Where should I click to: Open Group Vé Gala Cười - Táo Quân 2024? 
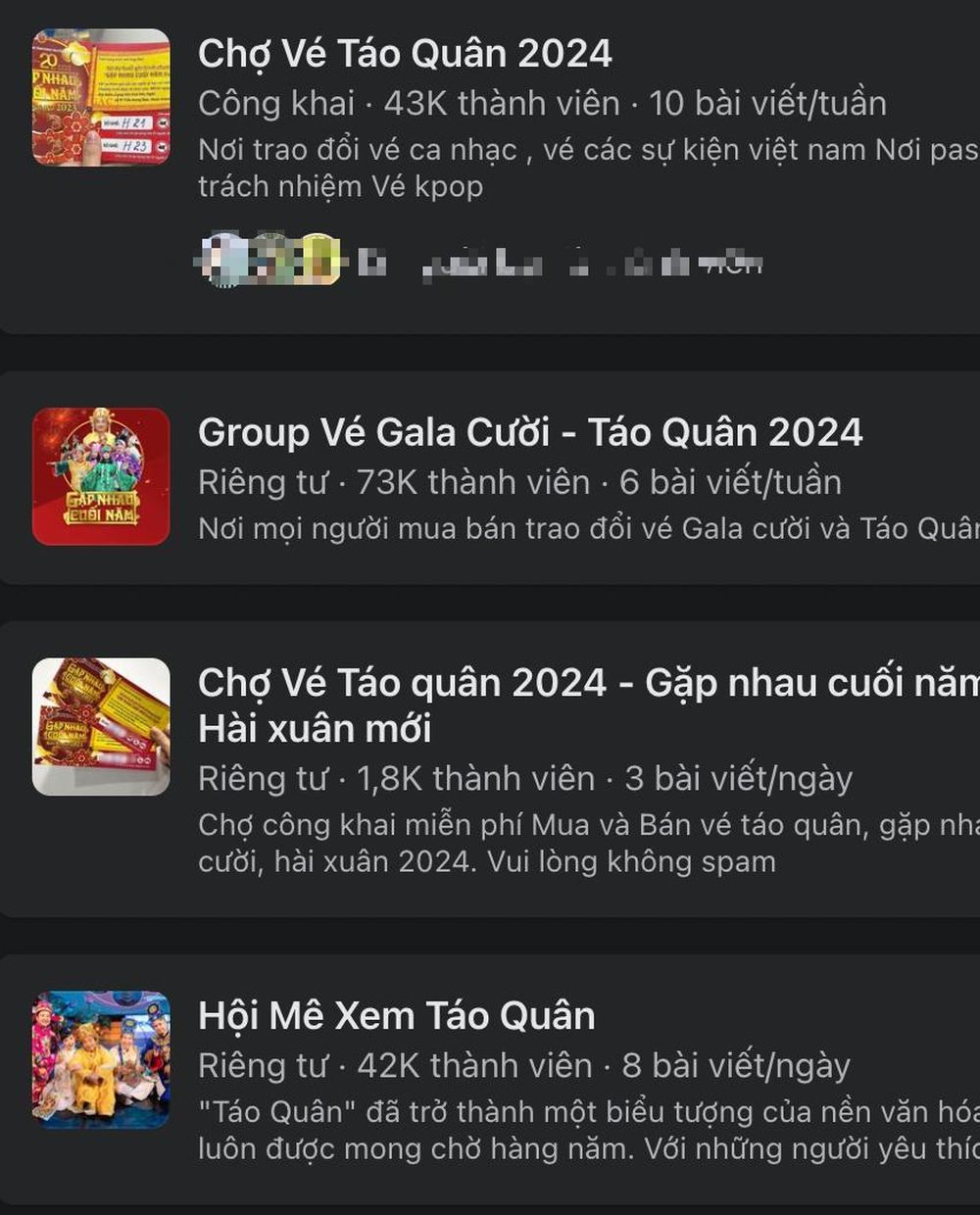(530, 432)
